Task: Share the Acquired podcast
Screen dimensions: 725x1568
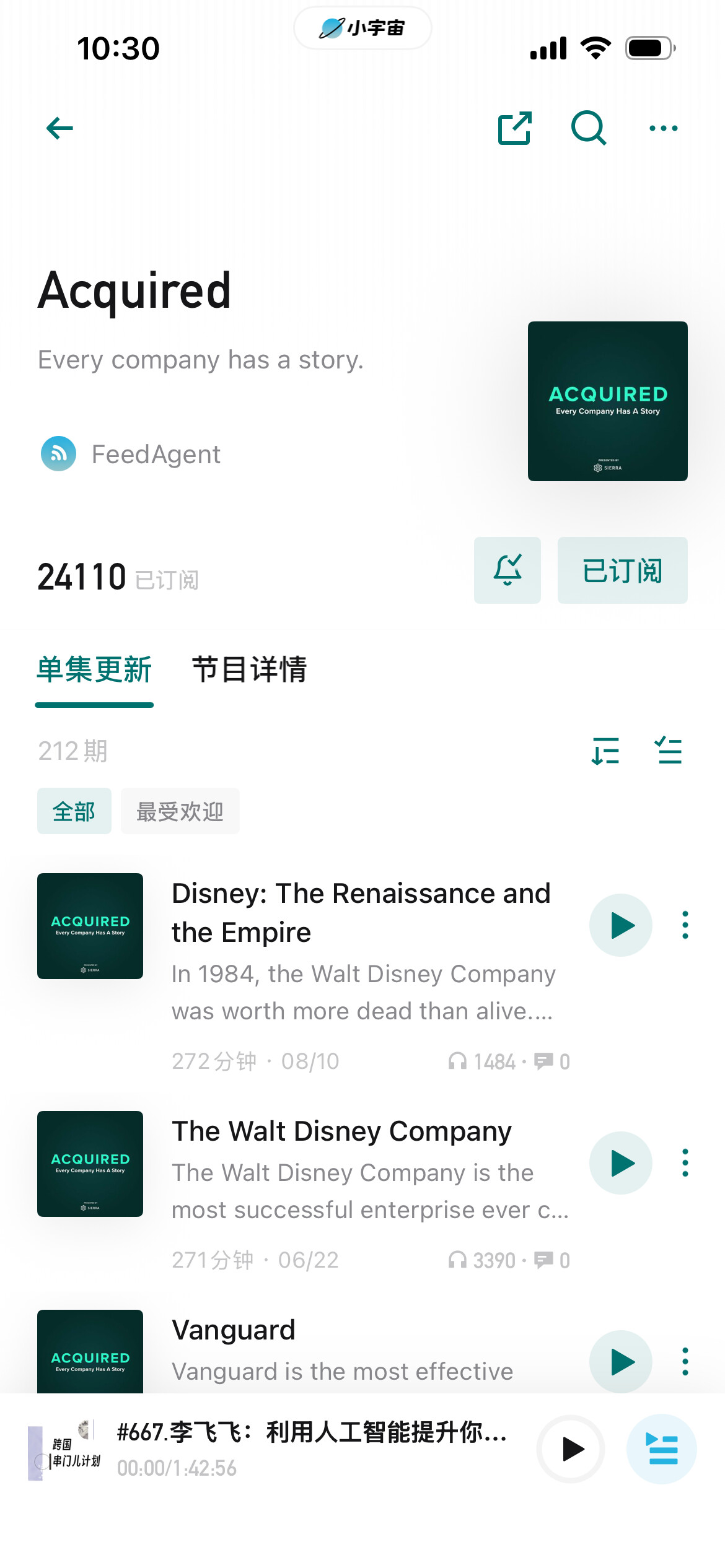Action: tap(515, 128)
